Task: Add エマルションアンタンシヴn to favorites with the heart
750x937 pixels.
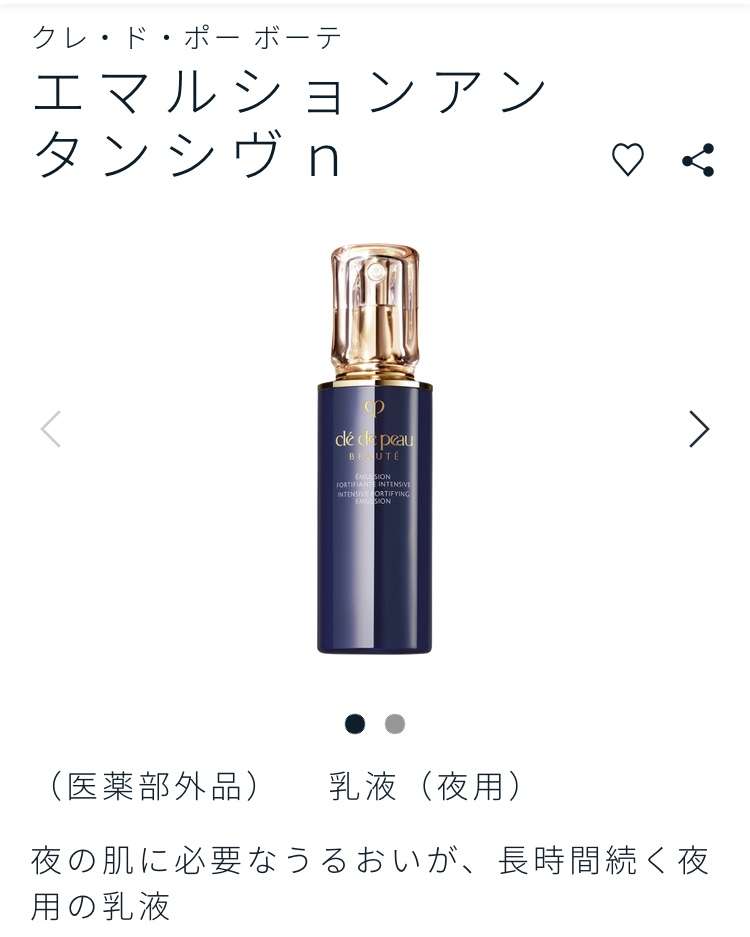Action: (x=628, y=160)
